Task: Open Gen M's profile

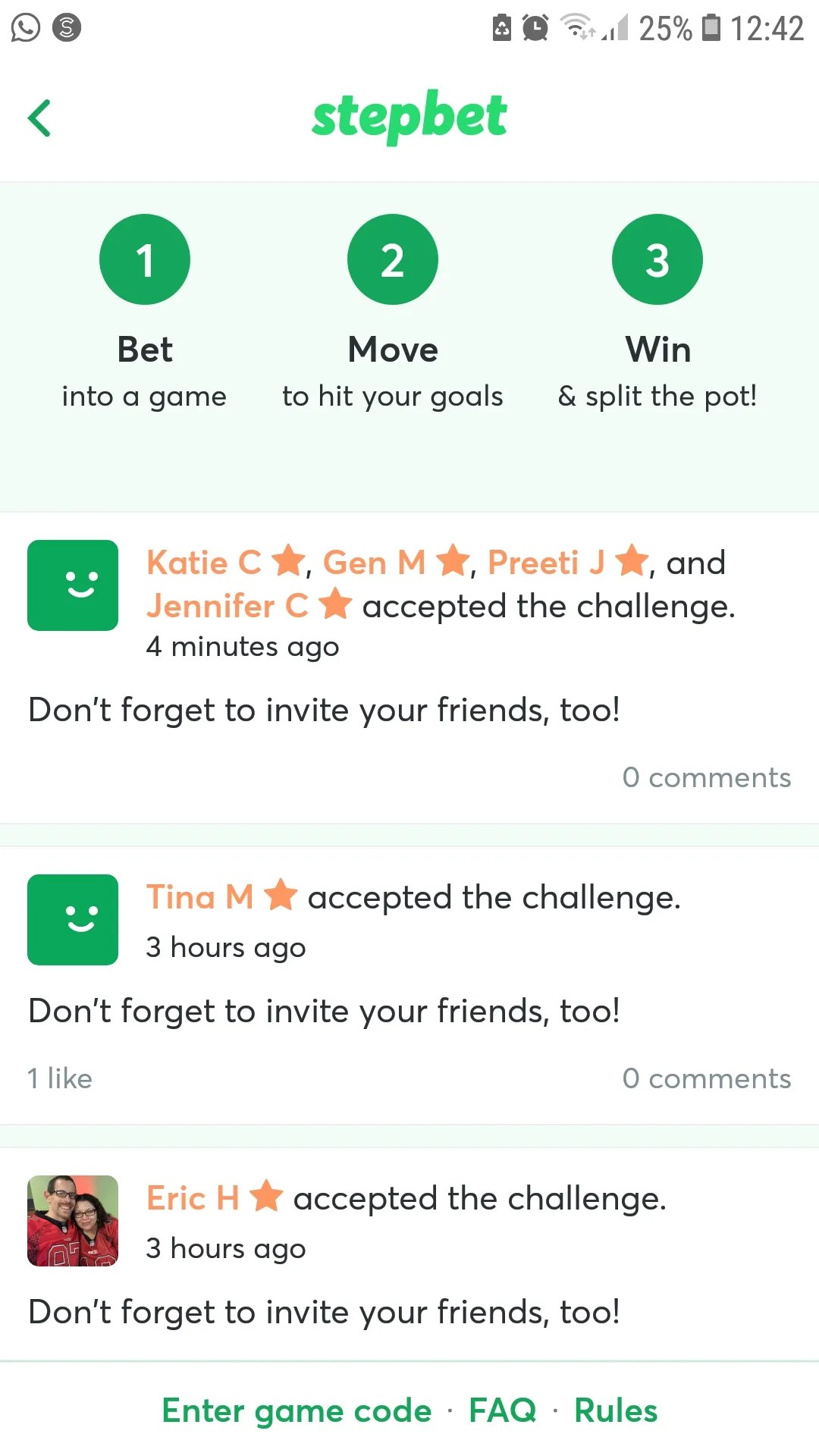Action: coord(374,563)
